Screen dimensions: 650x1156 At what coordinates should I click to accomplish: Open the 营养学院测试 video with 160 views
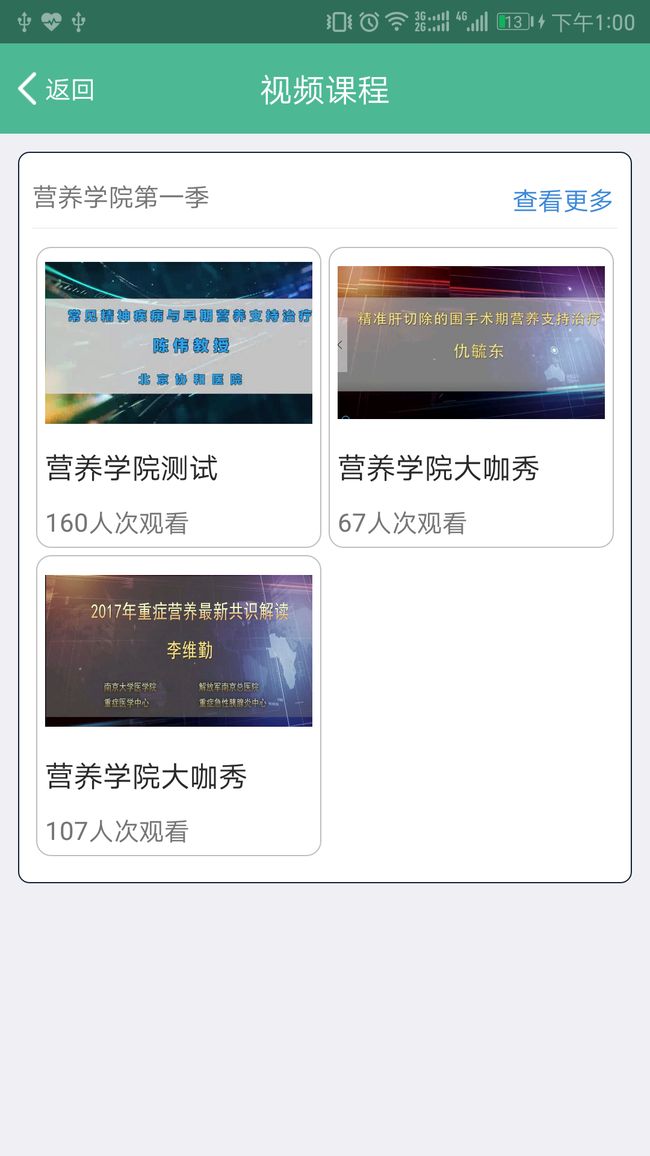coord(178,397)
